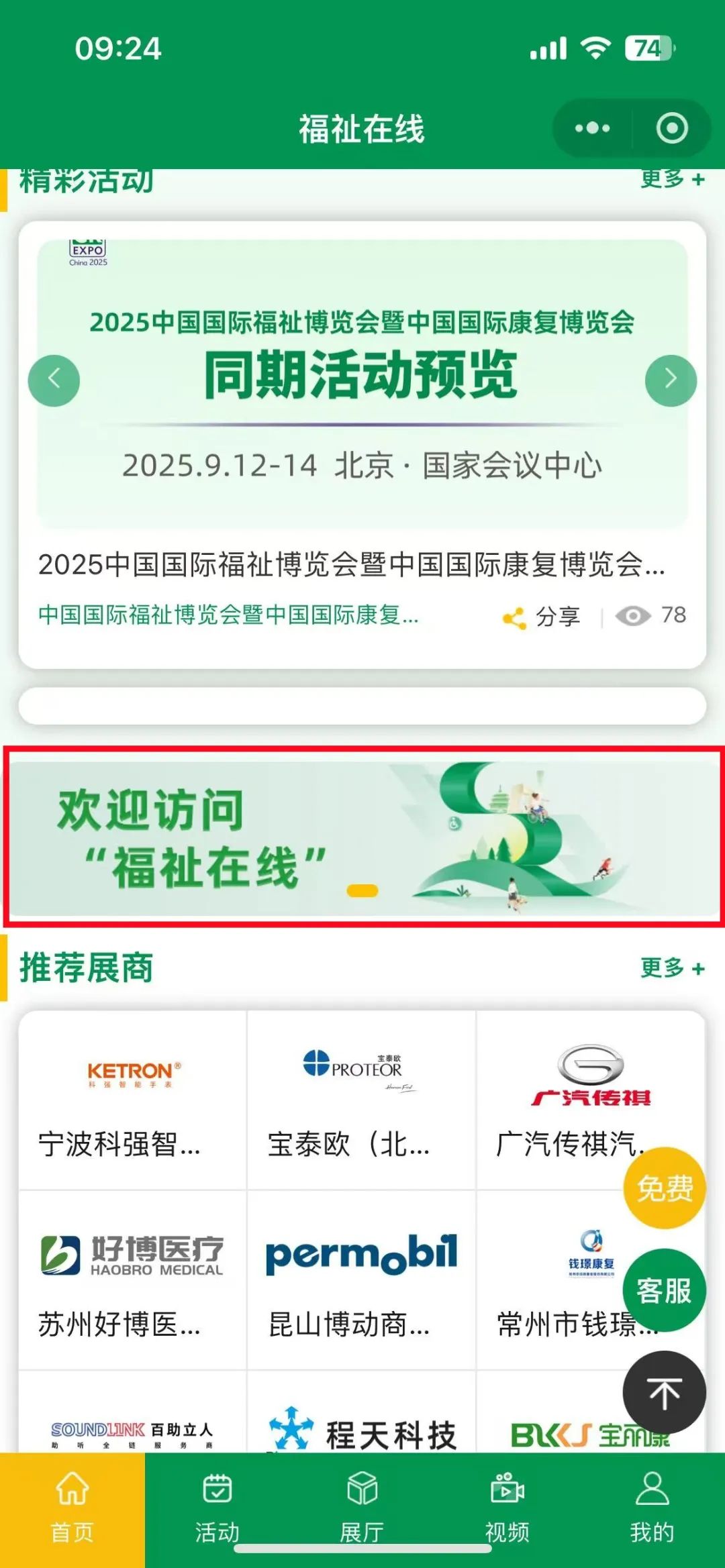Open exhibitor 昆山博动 (permobil)
725x1568 pixels.
[x=361, y=1280]
